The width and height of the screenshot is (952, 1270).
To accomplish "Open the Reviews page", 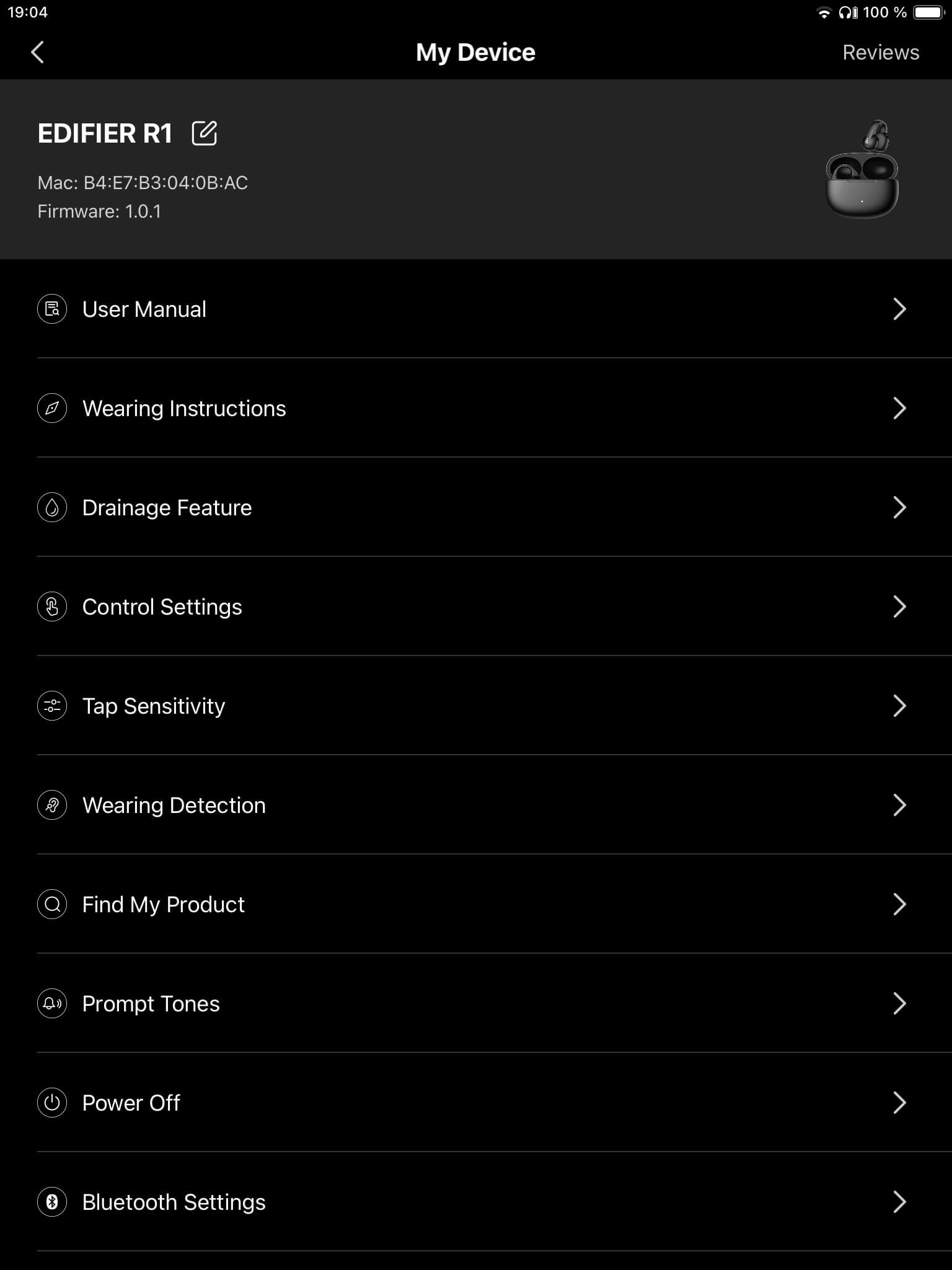I will click(x=880, y=53).
